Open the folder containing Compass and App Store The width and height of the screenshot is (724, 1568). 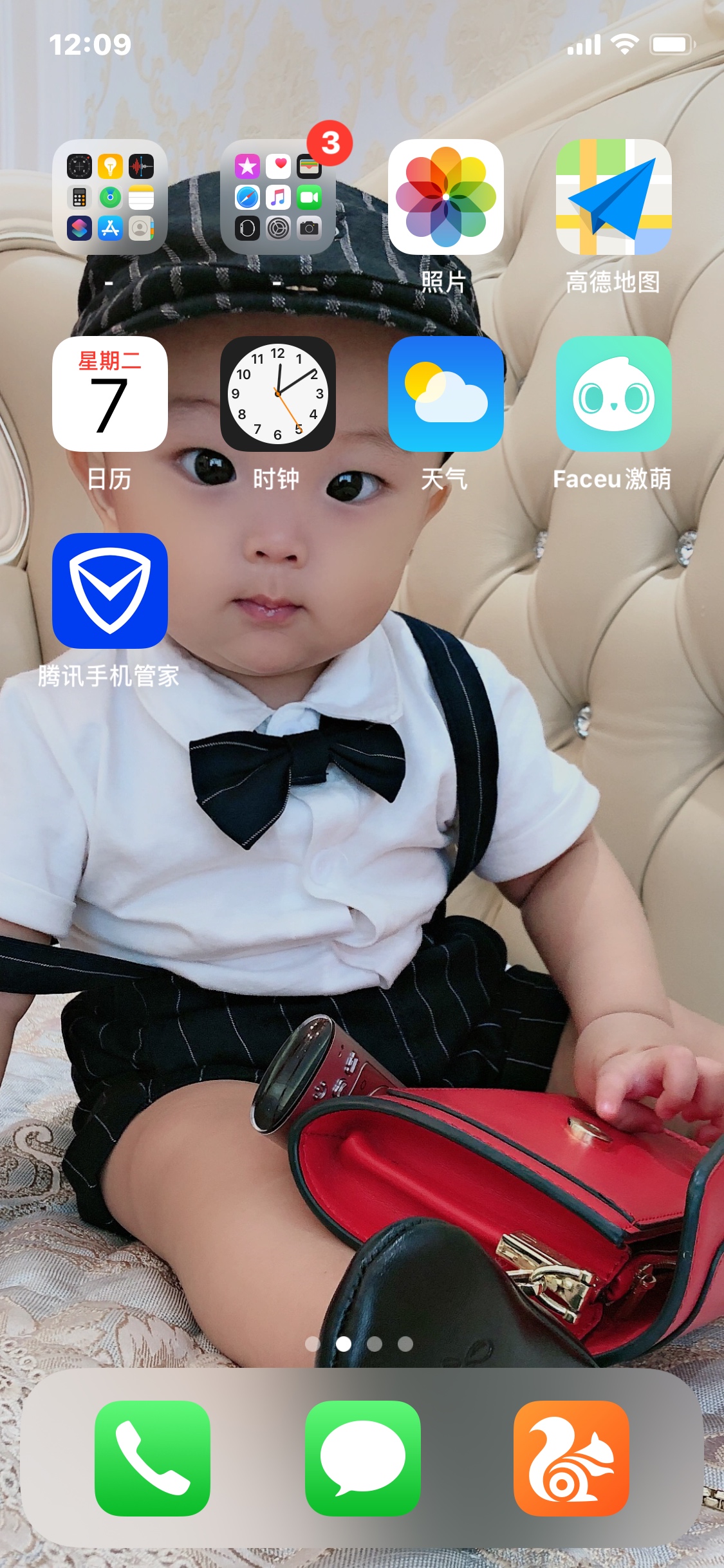110,197
